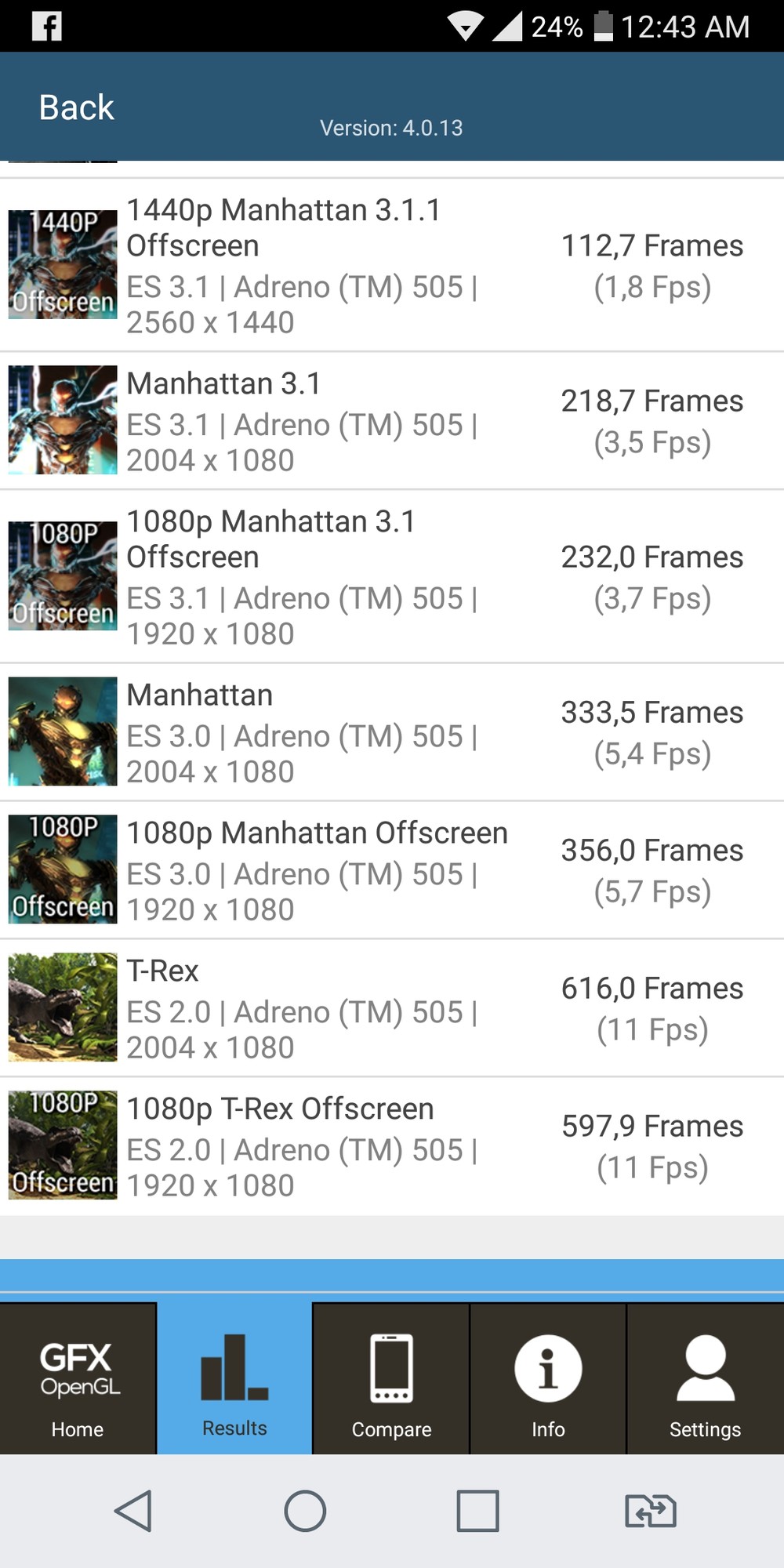Select the Manhattan ES 3.0 result
This screenshot has height=1568, width=784.
pyautogui.click(x=392, y=732)
